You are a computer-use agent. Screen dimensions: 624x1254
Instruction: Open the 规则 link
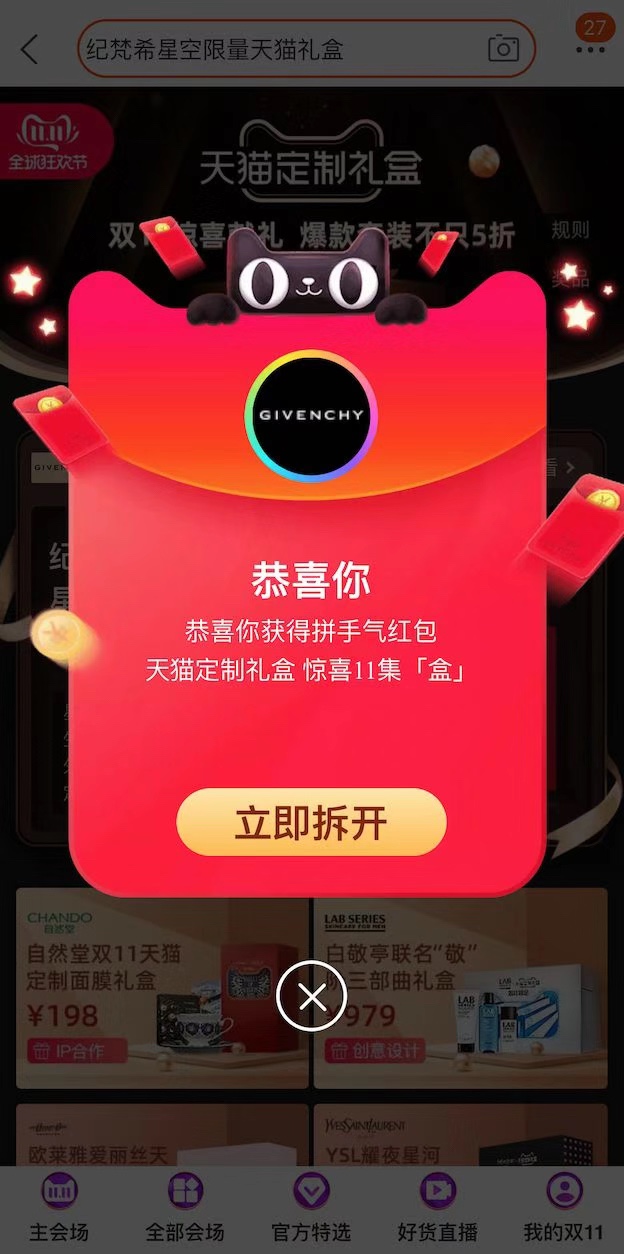coord(570,231)
